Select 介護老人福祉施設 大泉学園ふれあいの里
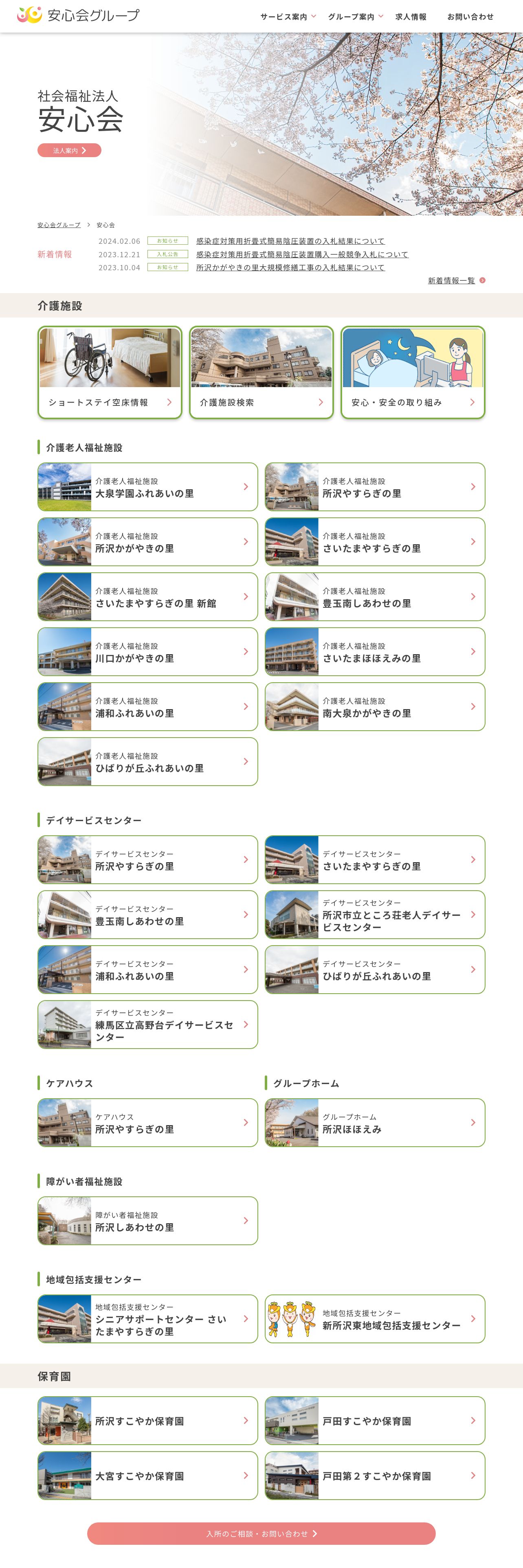Image resolution: width=523 pixels, height=1568 pixels. 148,487
